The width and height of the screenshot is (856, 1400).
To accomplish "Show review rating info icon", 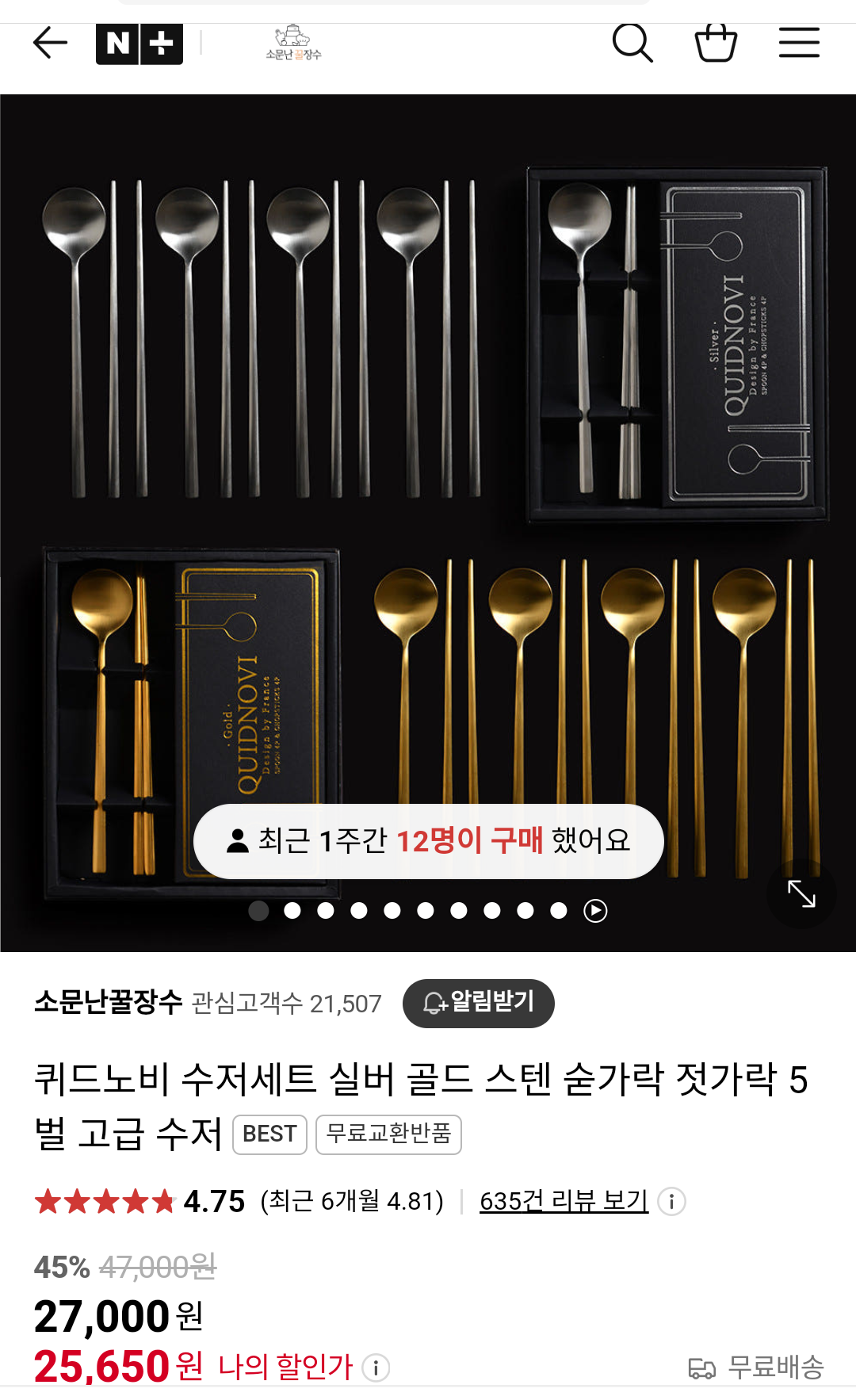I will tap(671, 1202).
